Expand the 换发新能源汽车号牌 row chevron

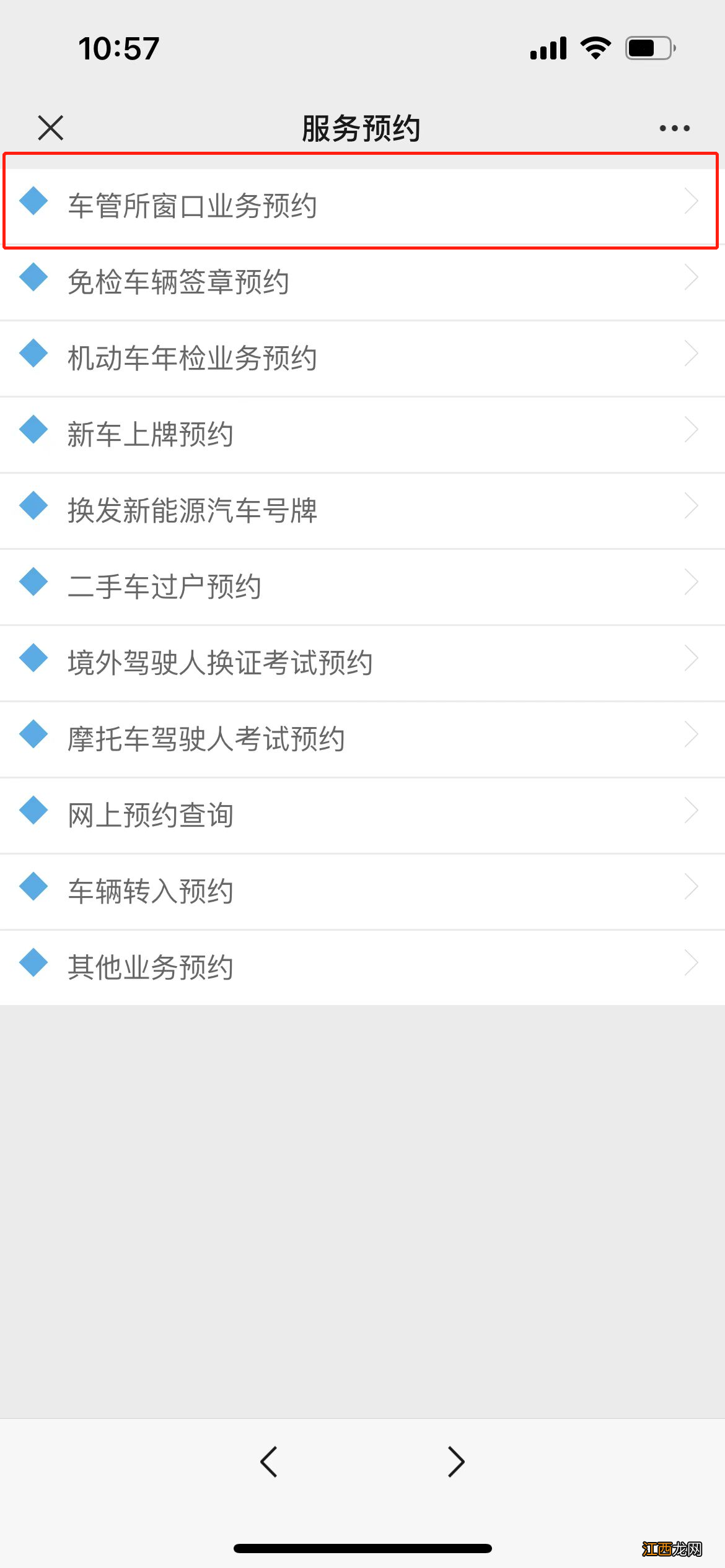click(x=691, y=507)
